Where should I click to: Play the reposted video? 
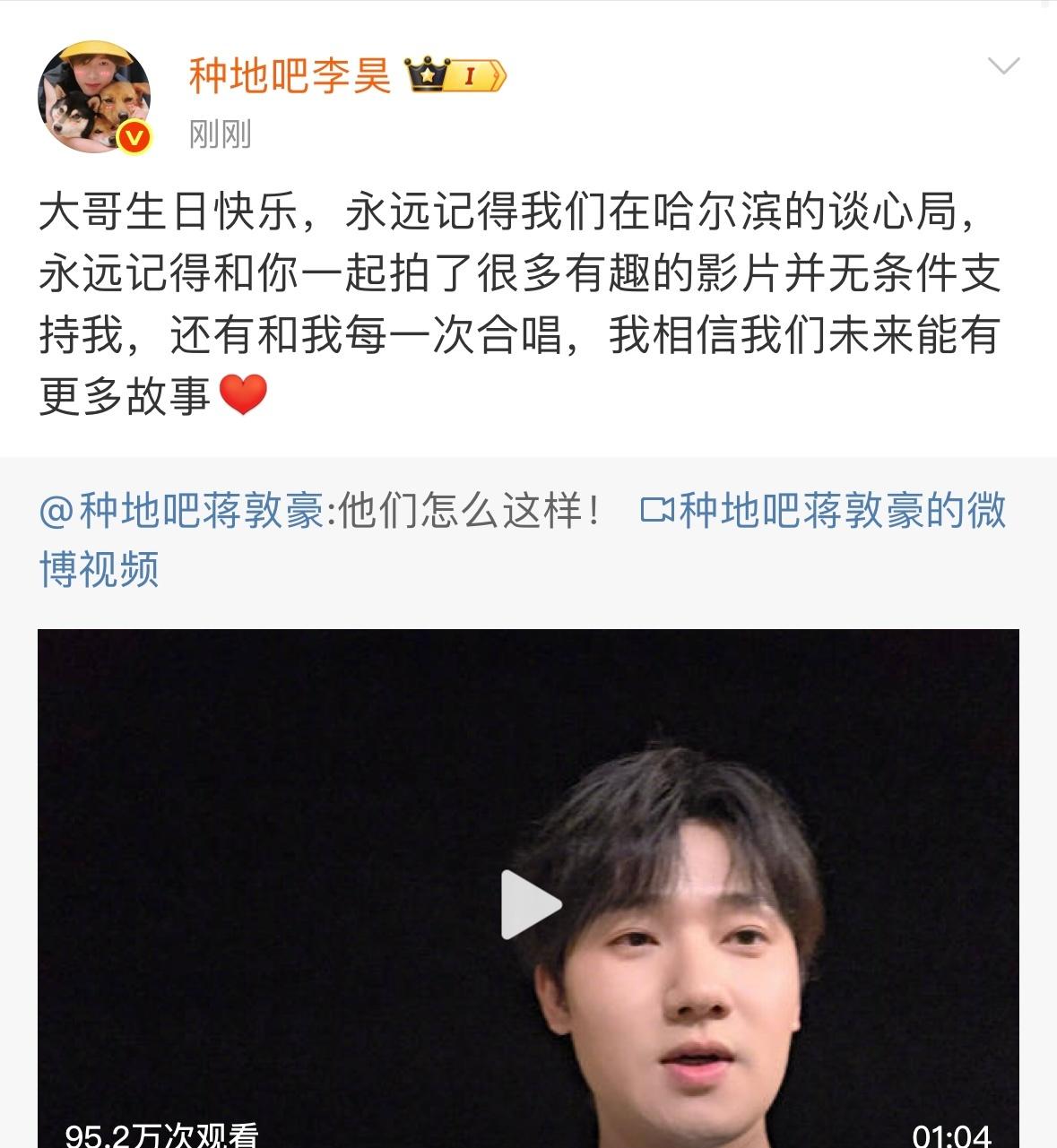pos(529,904)
